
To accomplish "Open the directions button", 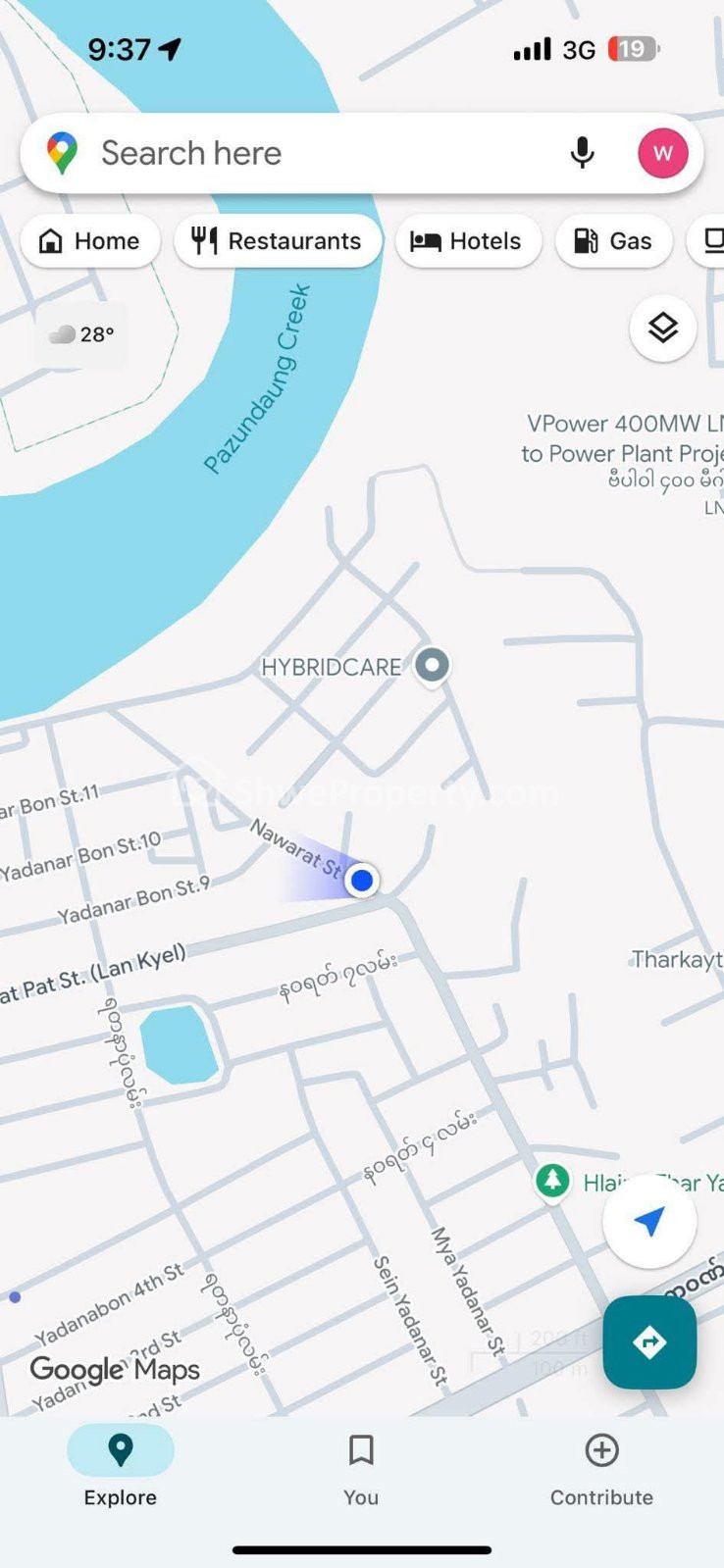I will click(x=648, y=1341).
